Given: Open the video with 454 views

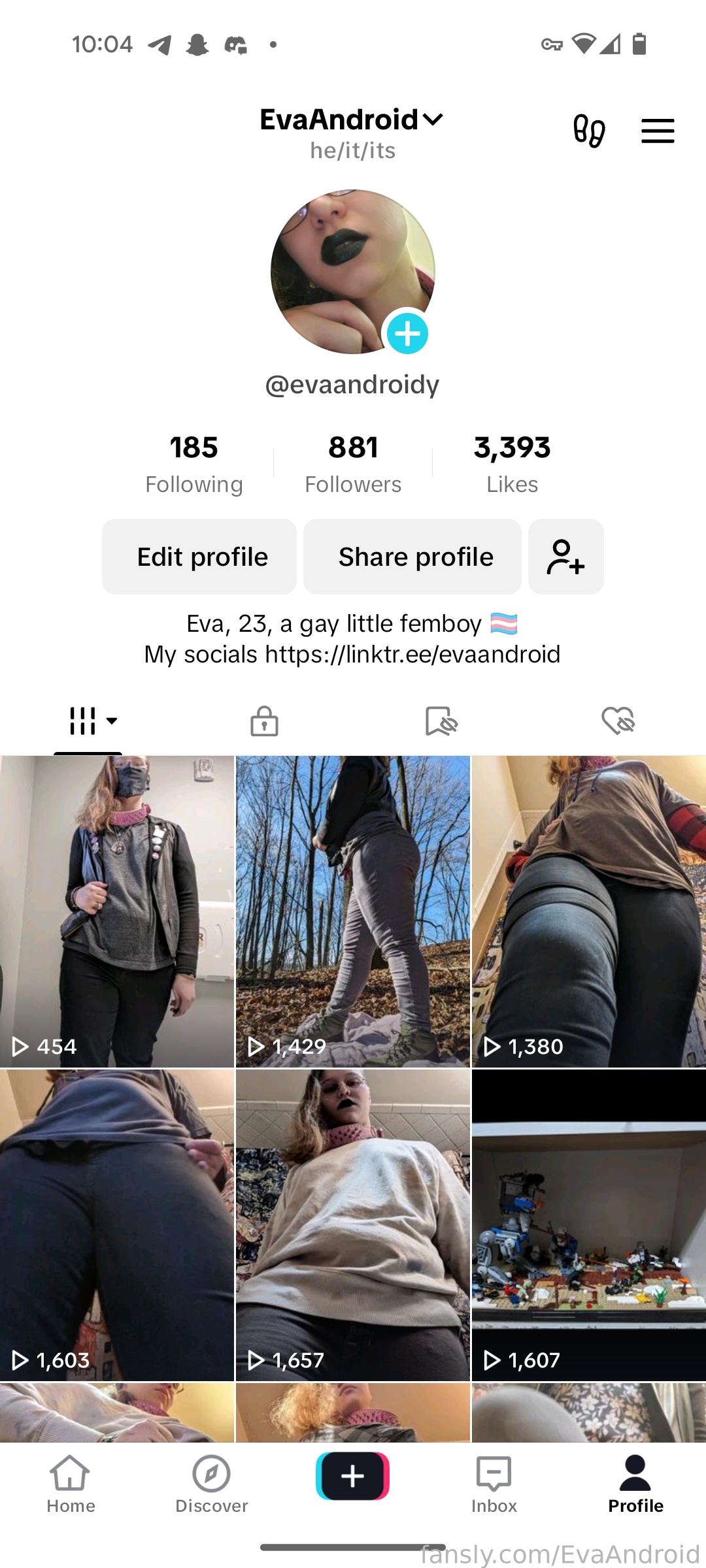Looking at the screenshot, I should [x=117, y=911].
